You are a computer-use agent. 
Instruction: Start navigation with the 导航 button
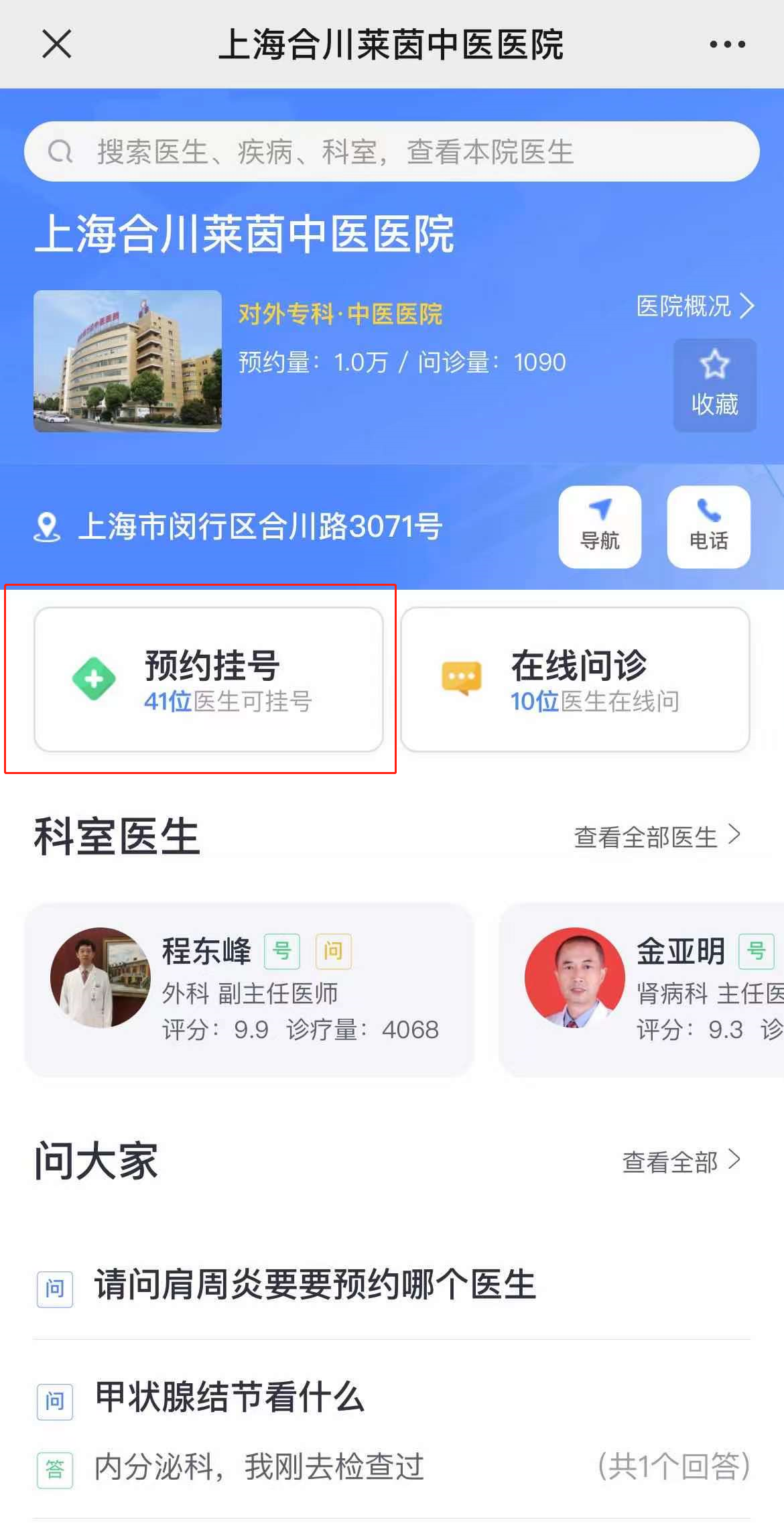(x=600, y=527)
